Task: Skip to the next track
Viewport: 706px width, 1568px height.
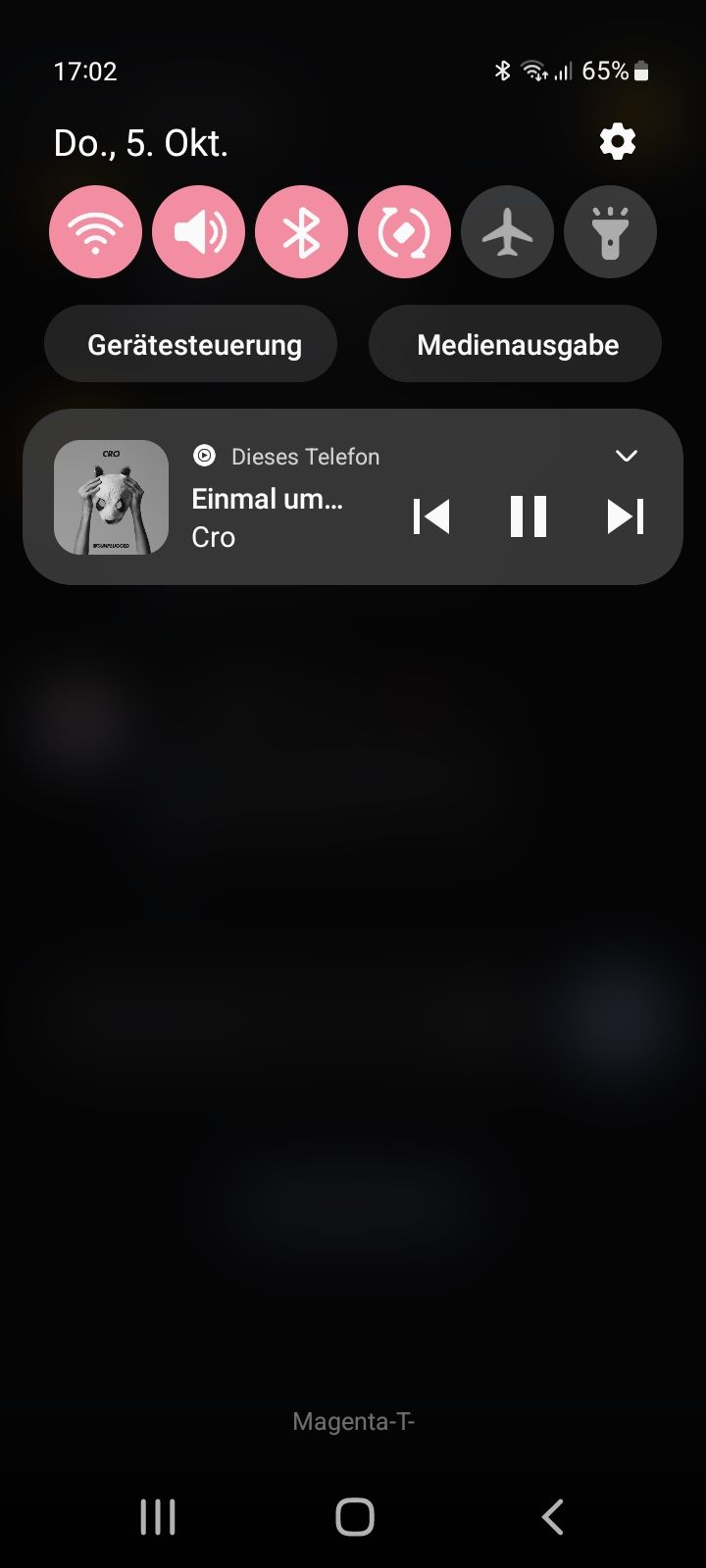Action: point(625,516)
